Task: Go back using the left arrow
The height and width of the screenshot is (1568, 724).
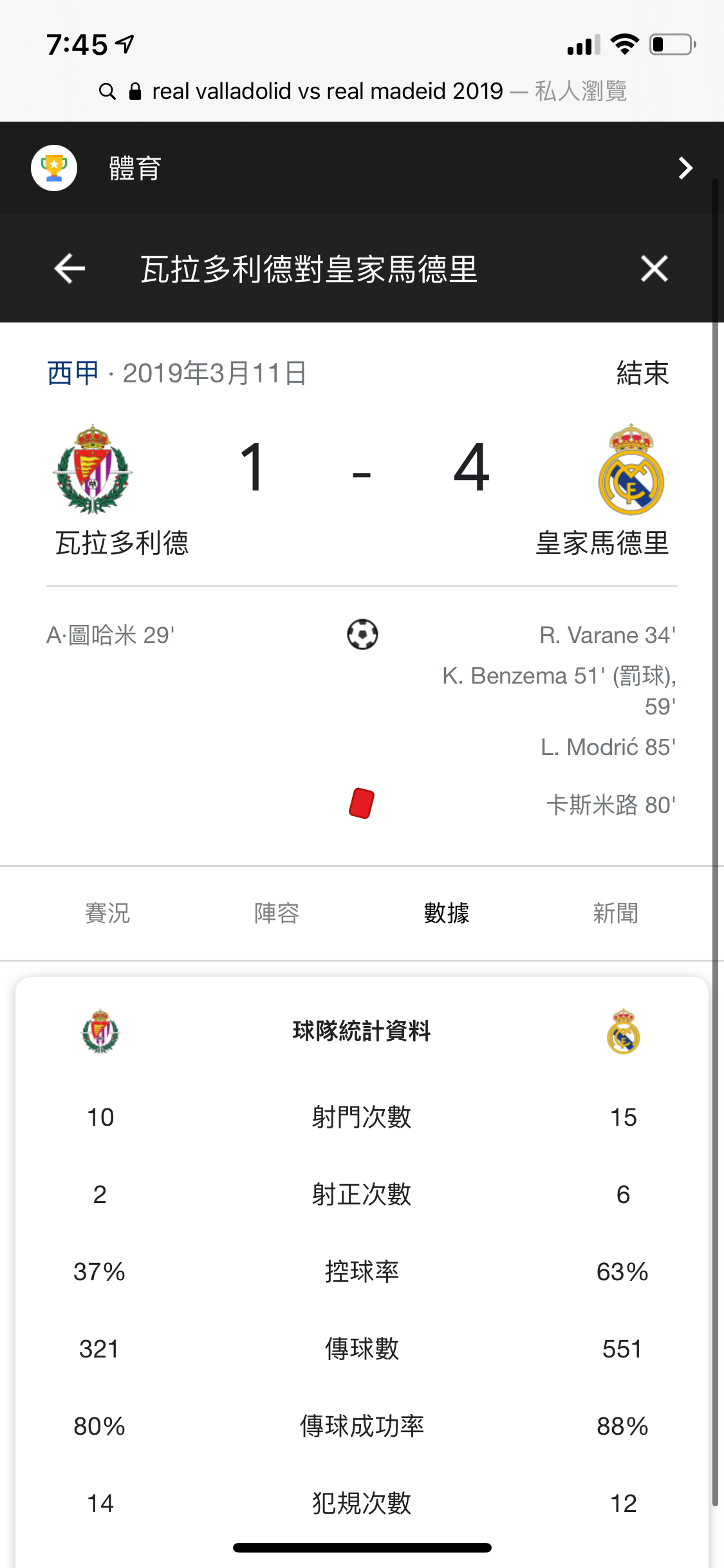Action: click(70, 268)
